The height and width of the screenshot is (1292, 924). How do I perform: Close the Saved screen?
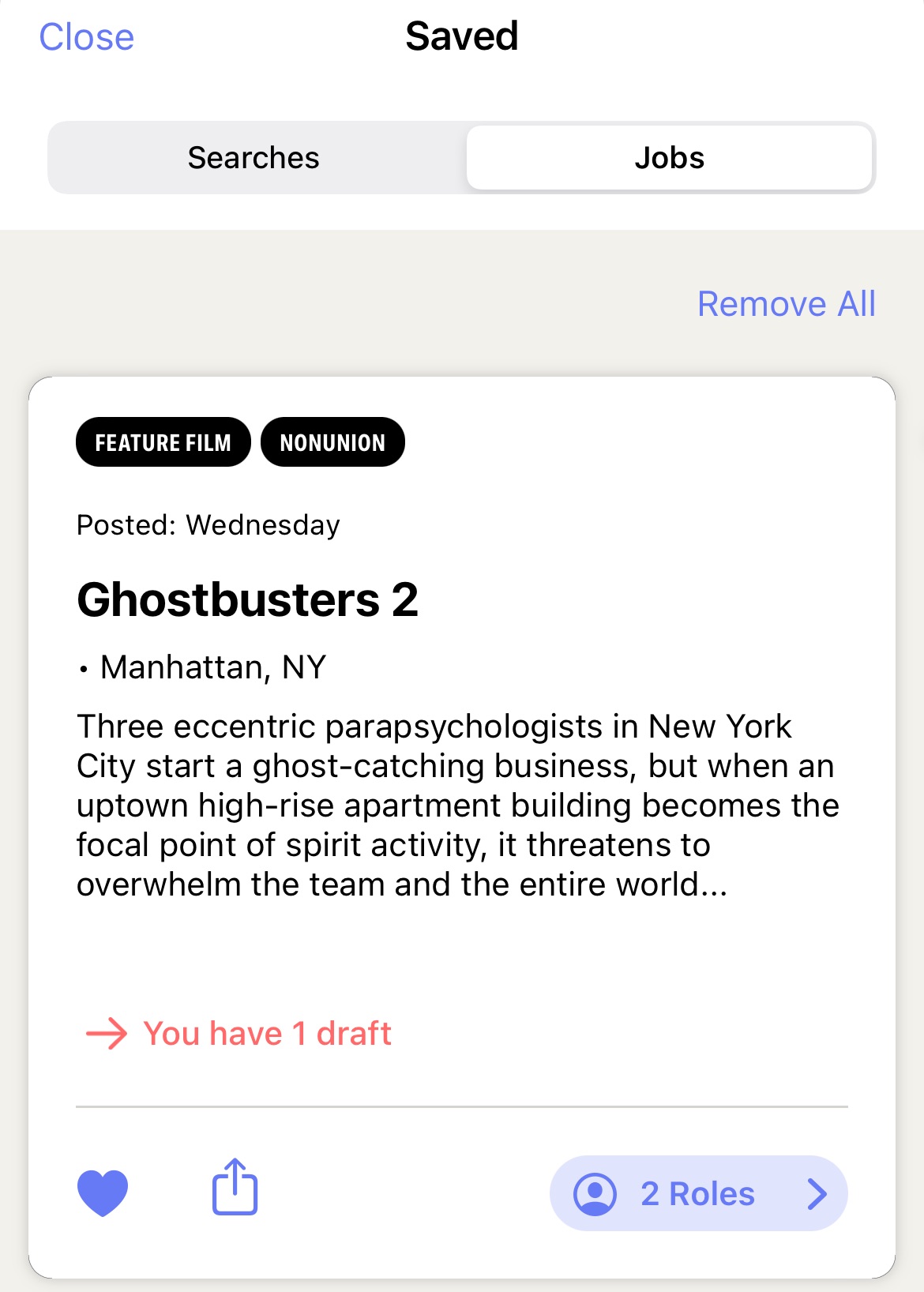pos(86,37)
